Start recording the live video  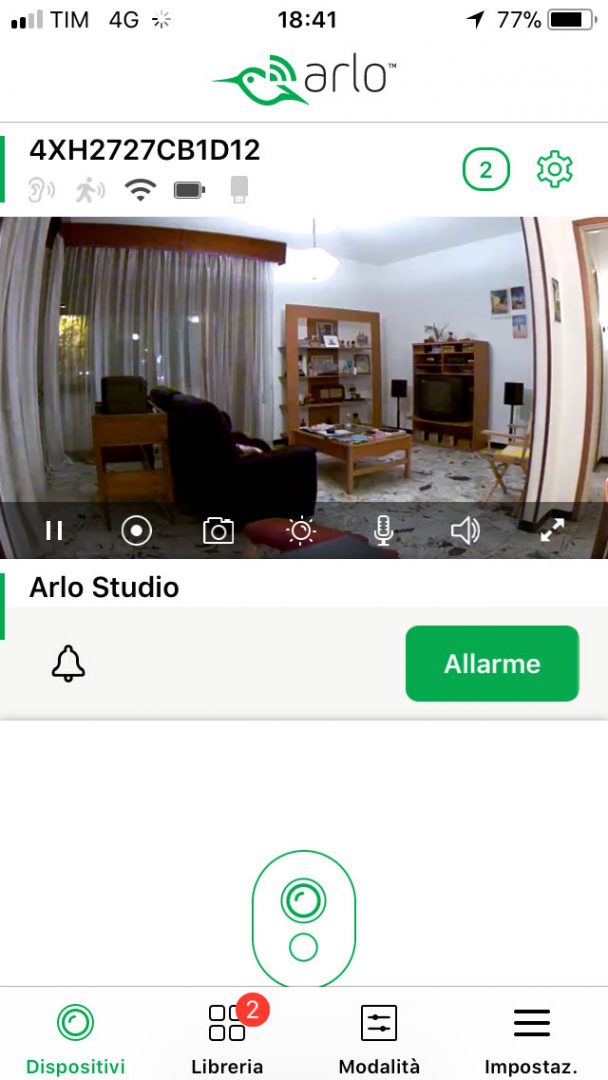tap(137, 530)
